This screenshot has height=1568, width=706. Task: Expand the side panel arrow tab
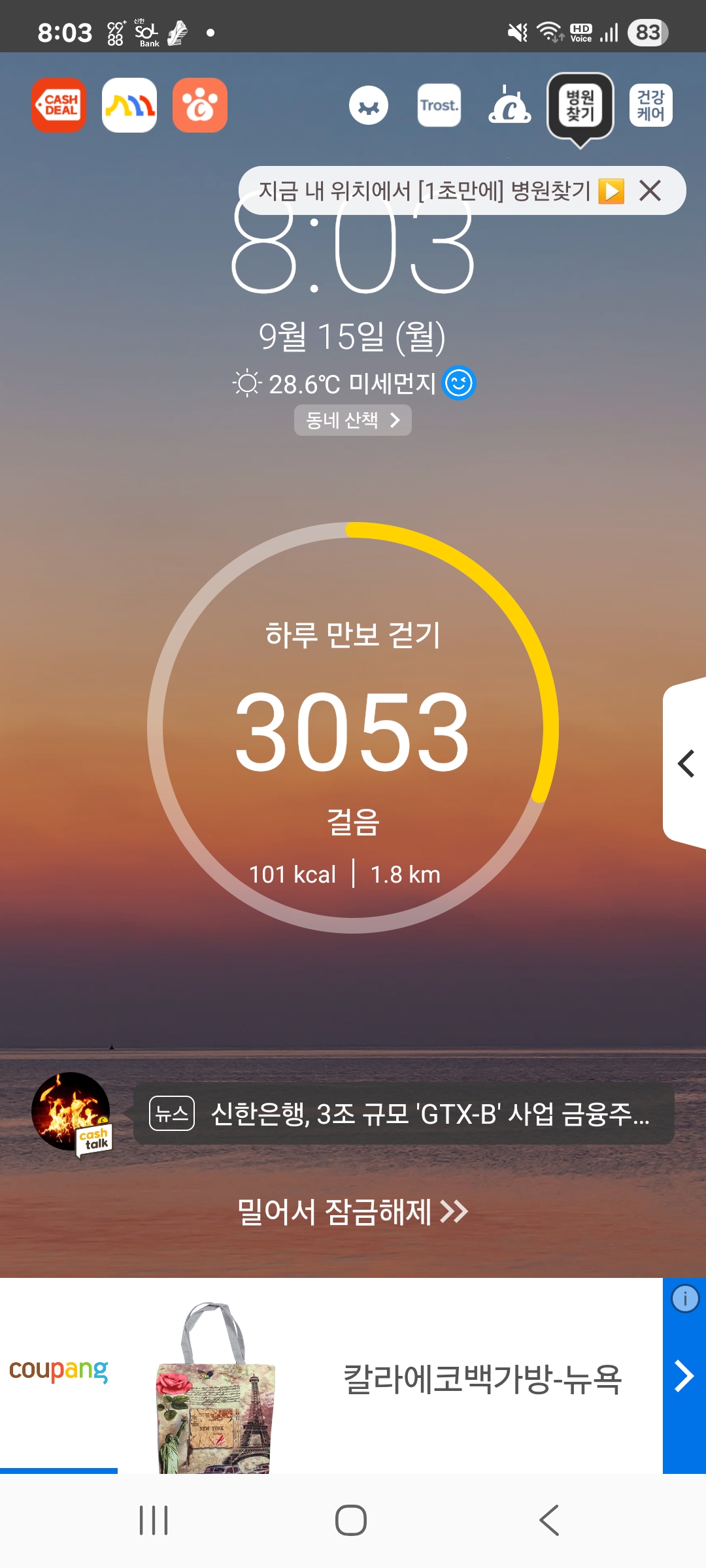[685, 763]
